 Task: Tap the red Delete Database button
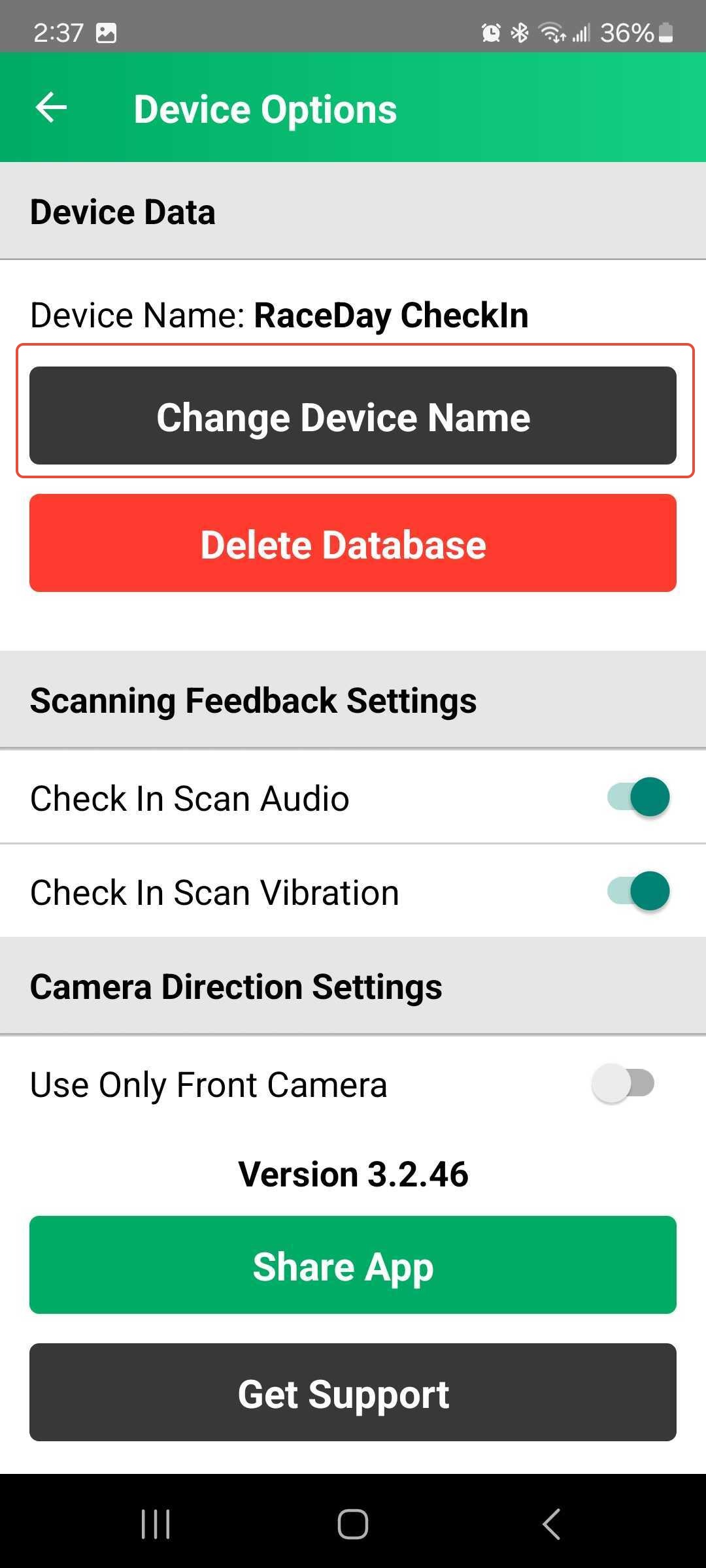coord(353,543)
